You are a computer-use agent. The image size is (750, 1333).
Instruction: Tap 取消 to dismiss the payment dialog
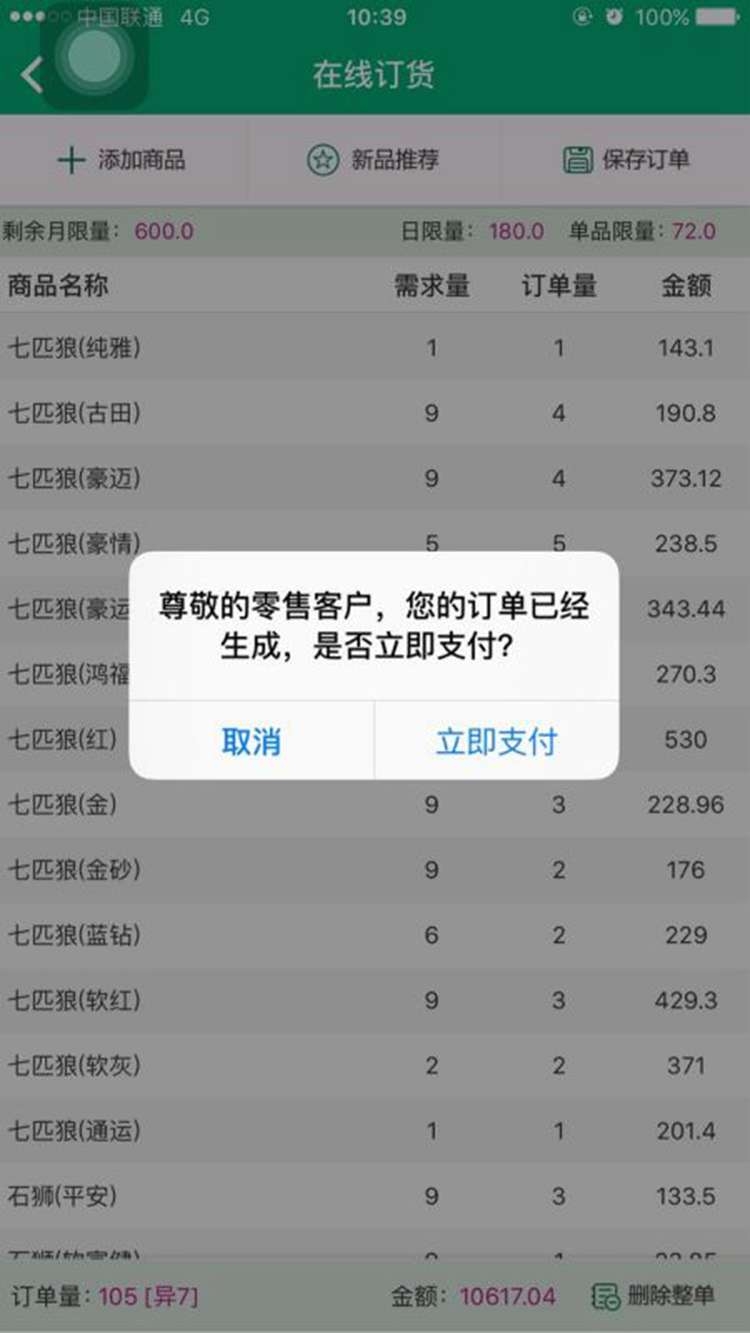tap(251, 741)
